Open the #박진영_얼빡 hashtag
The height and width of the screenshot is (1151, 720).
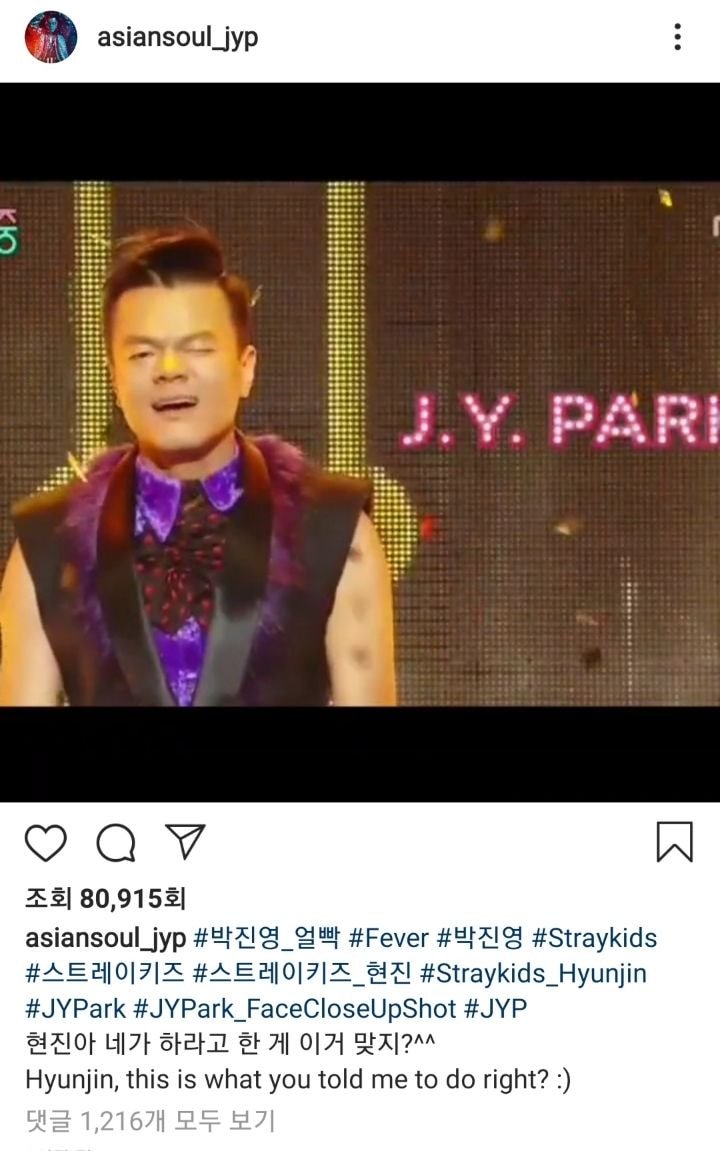point(267,938)
